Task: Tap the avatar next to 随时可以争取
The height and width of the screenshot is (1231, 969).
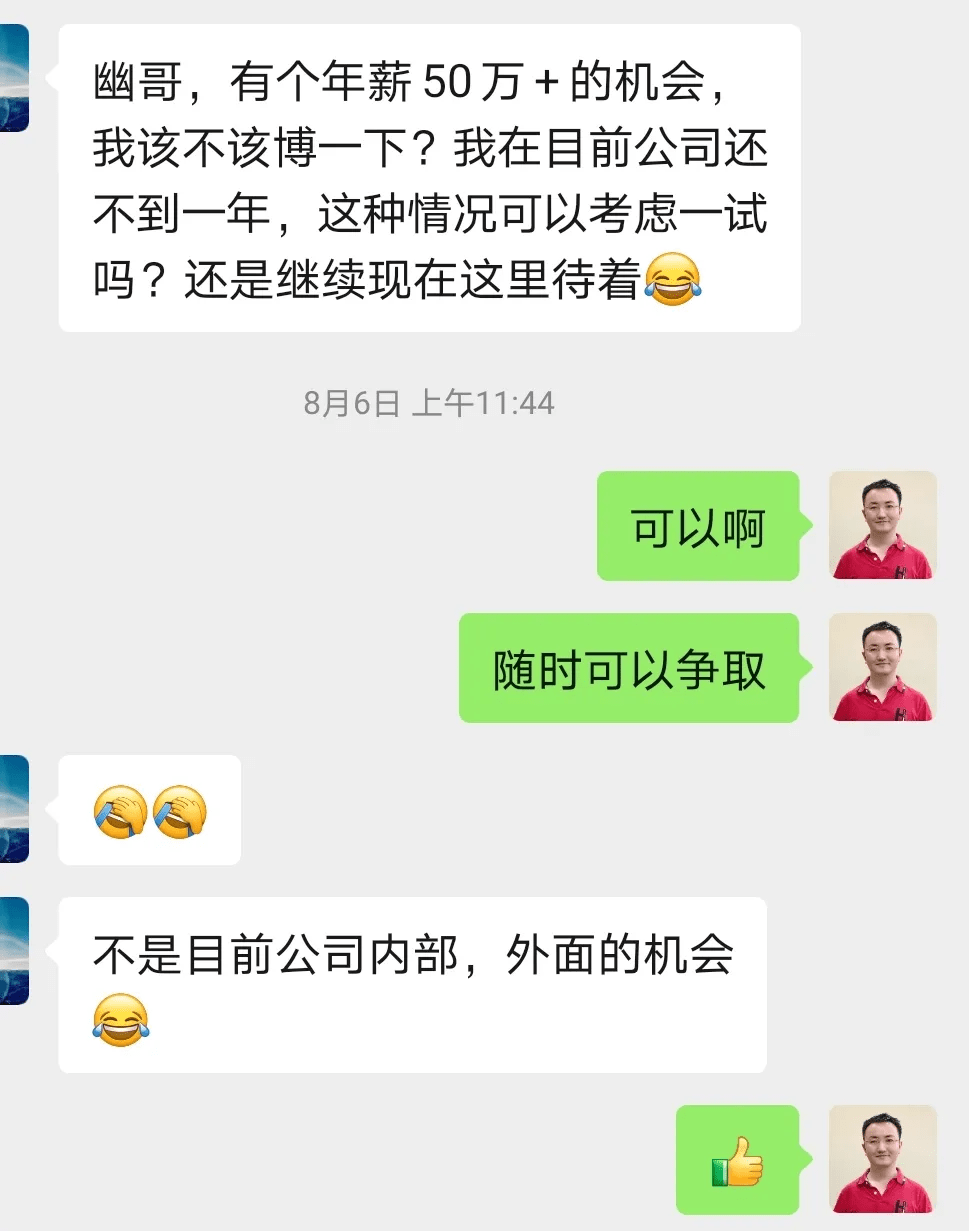Action: point(882,667)
